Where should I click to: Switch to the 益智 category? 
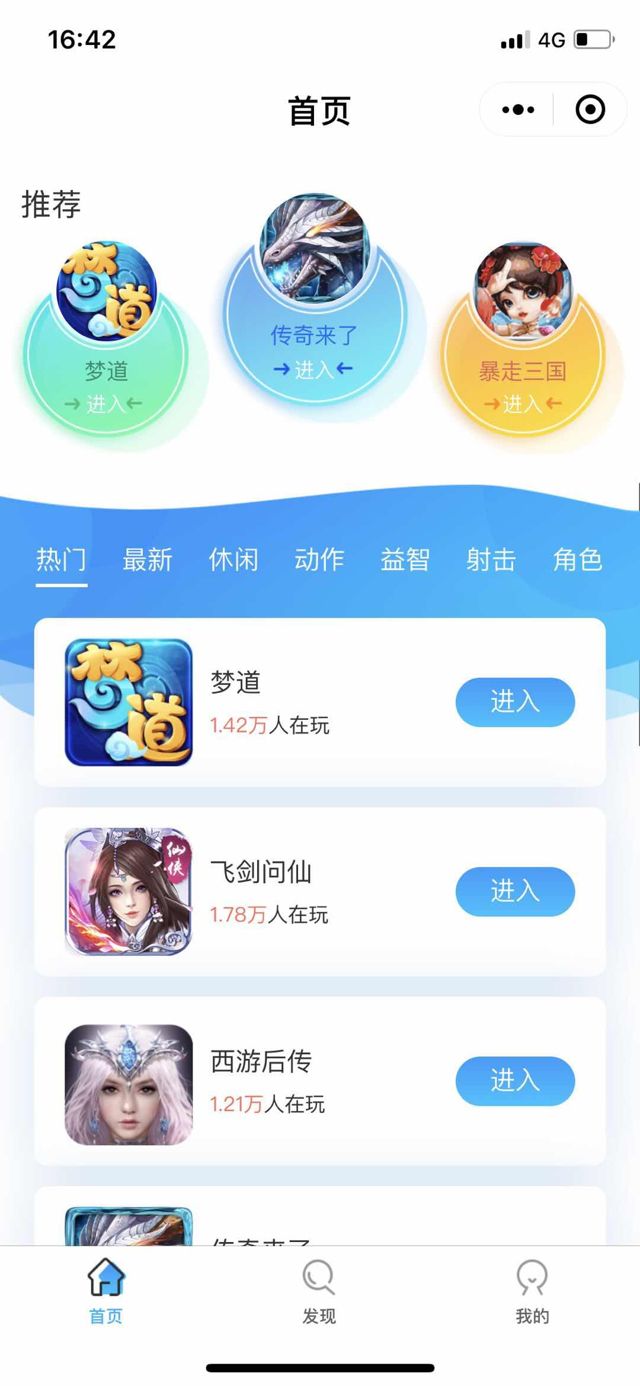[405, 559]
